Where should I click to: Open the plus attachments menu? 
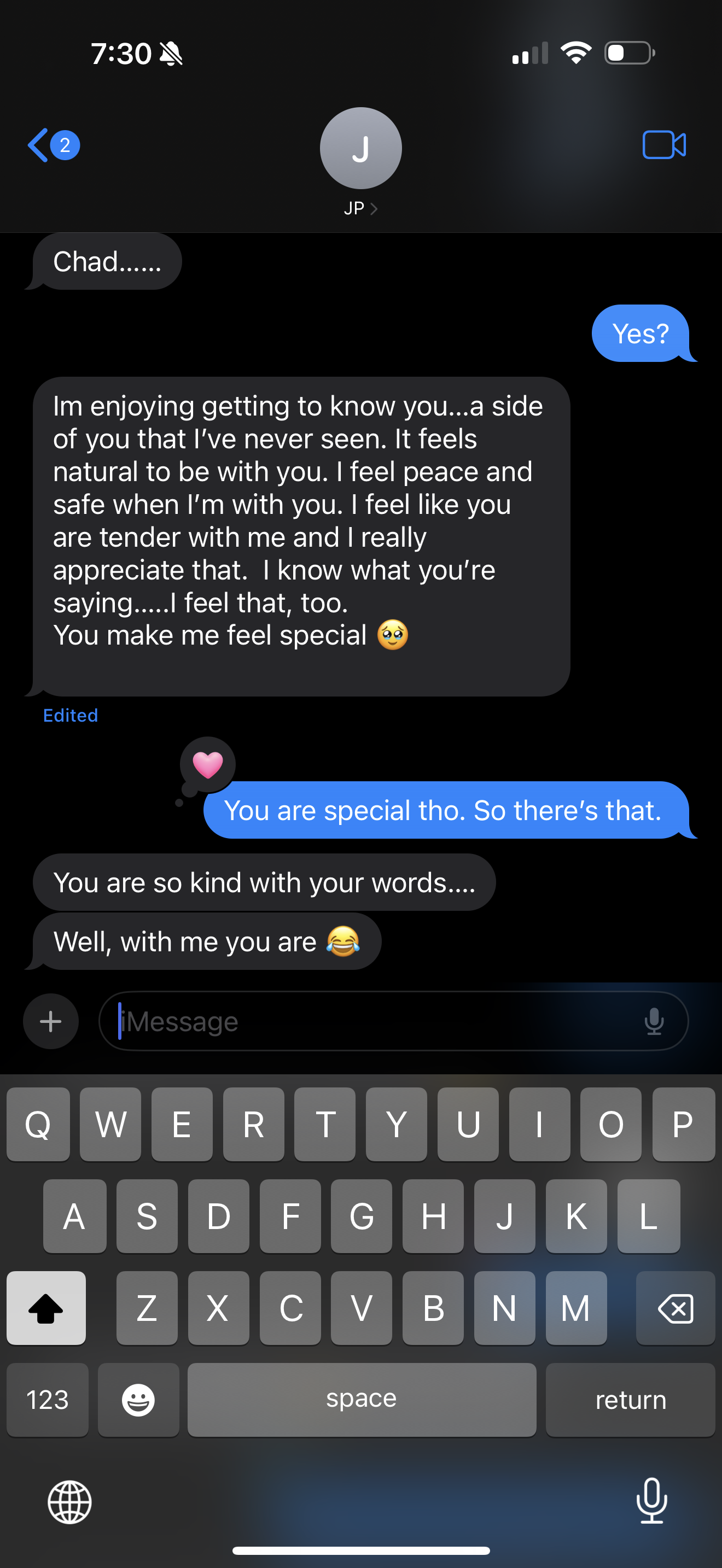point(50,1021)
